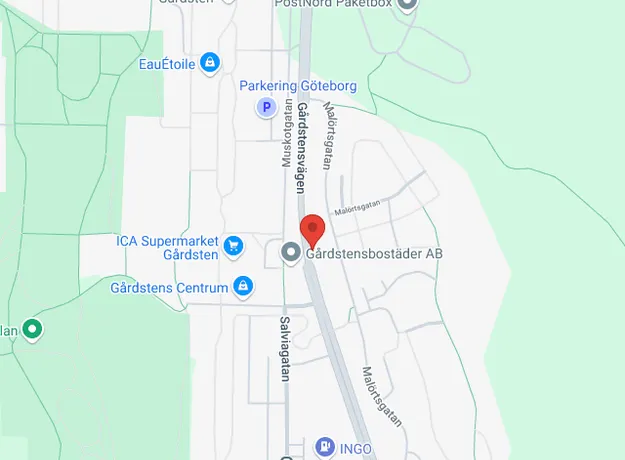Viewport: 625px width, 460px height.
Task: Open the EauÉtoile shop marker
Action: tap(209, 64)
